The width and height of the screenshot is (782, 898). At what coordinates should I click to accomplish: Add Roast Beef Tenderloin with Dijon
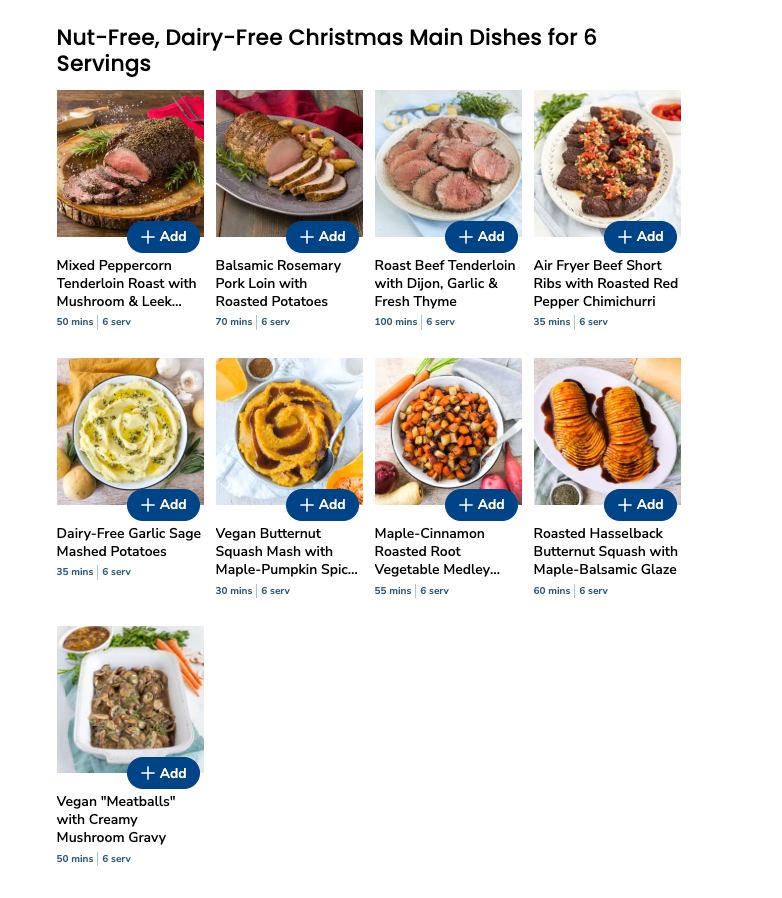[481, 237]
